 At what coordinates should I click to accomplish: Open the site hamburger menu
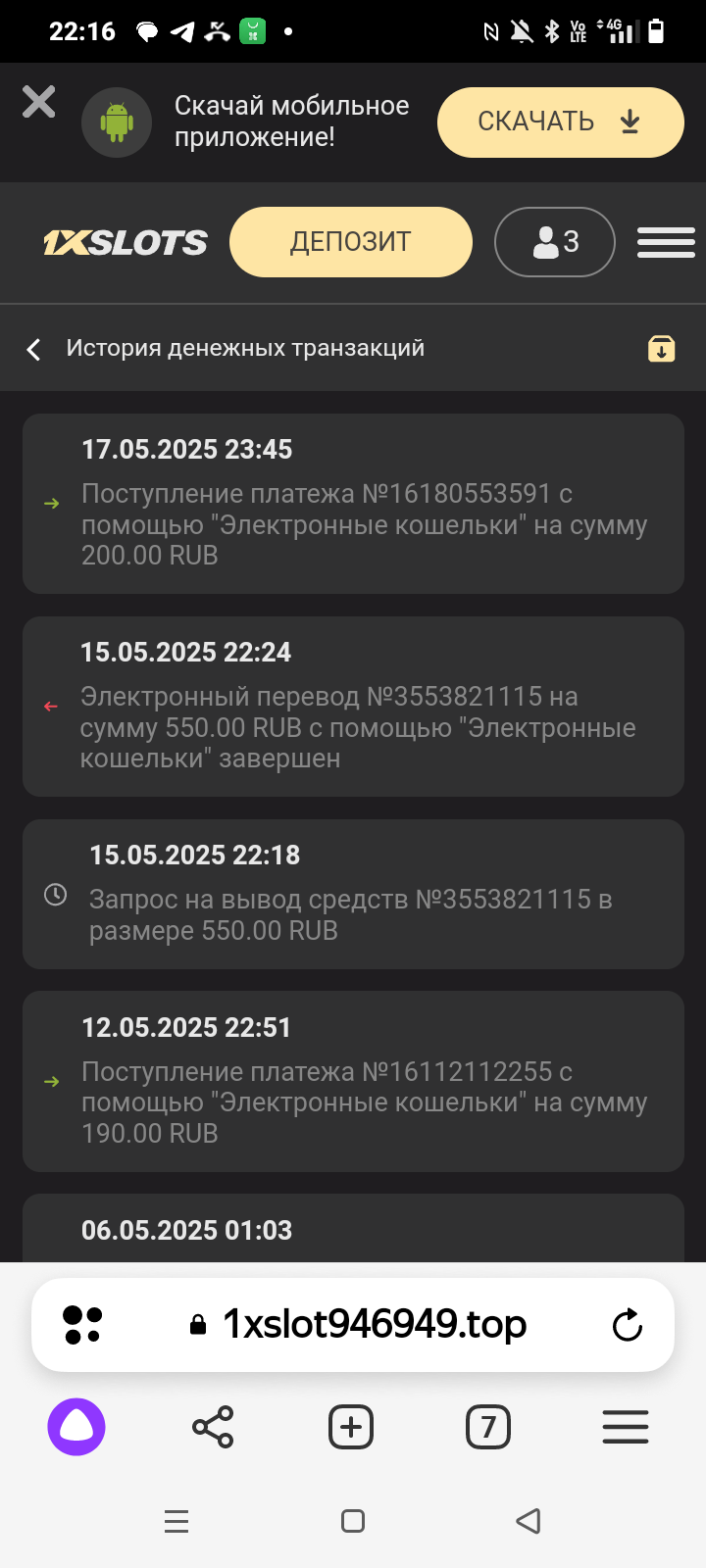coord(666,242)
